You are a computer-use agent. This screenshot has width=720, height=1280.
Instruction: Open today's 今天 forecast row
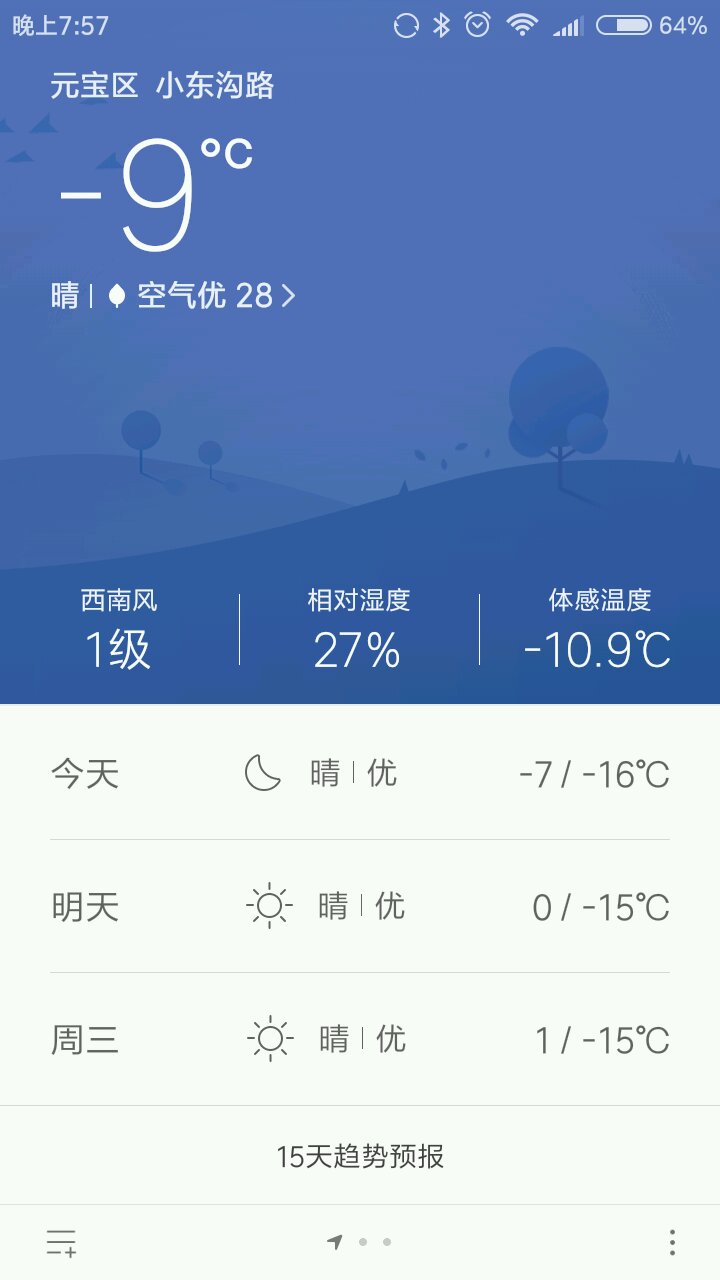click(360, 773)
